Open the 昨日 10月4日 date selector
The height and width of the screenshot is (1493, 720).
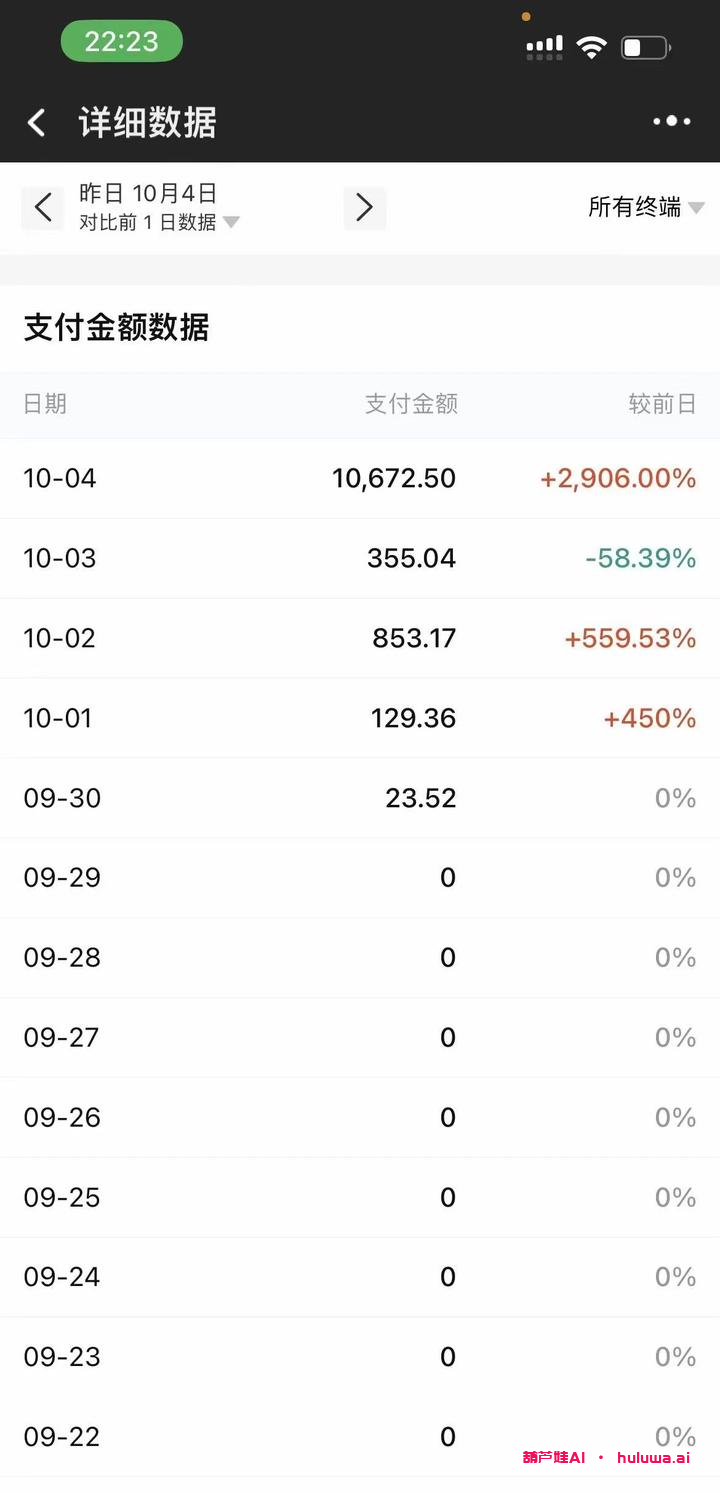[147, 193]
